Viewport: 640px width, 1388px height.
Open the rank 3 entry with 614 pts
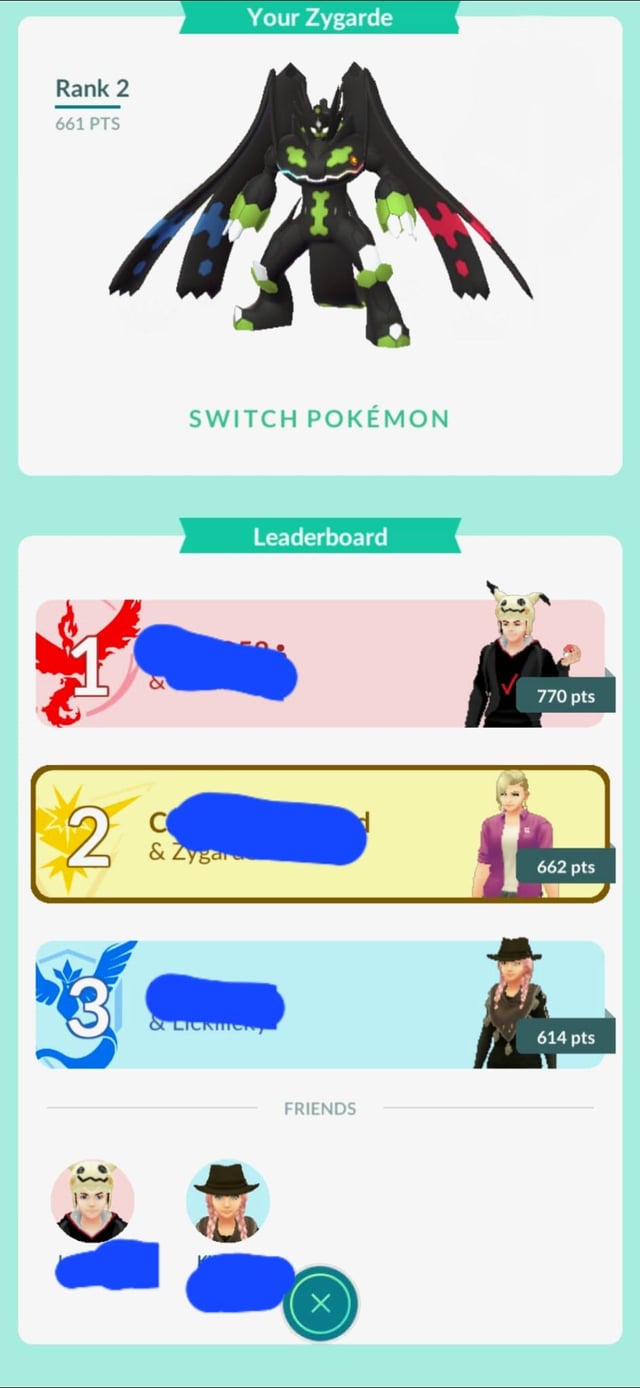(320, 1004)
